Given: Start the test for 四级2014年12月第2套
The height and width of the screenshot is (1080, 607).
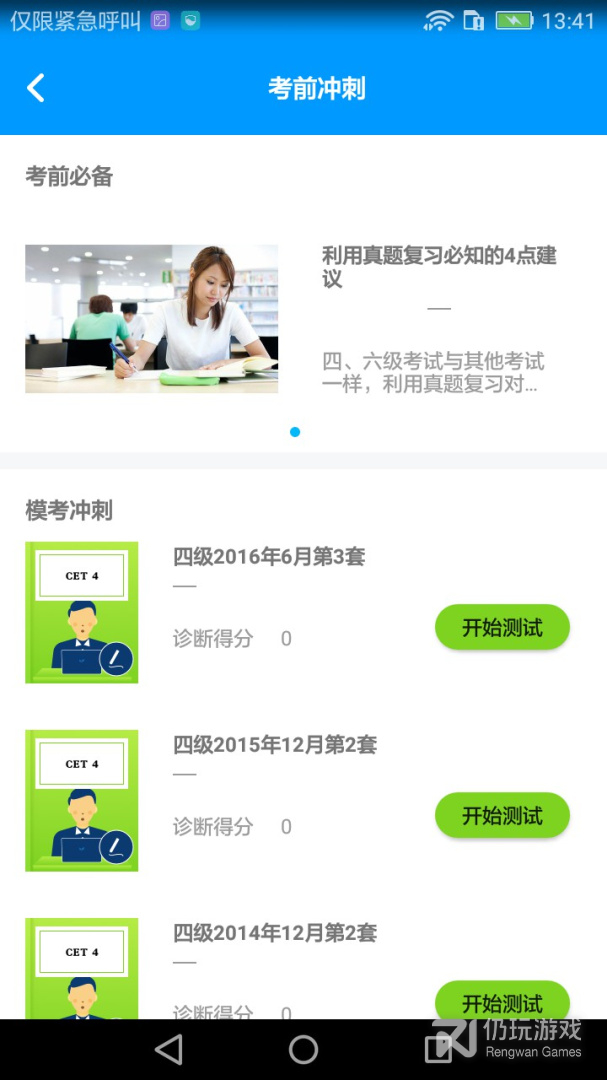Looking at the screenshot, I should pyautogui.click(x=502, y=1001).
